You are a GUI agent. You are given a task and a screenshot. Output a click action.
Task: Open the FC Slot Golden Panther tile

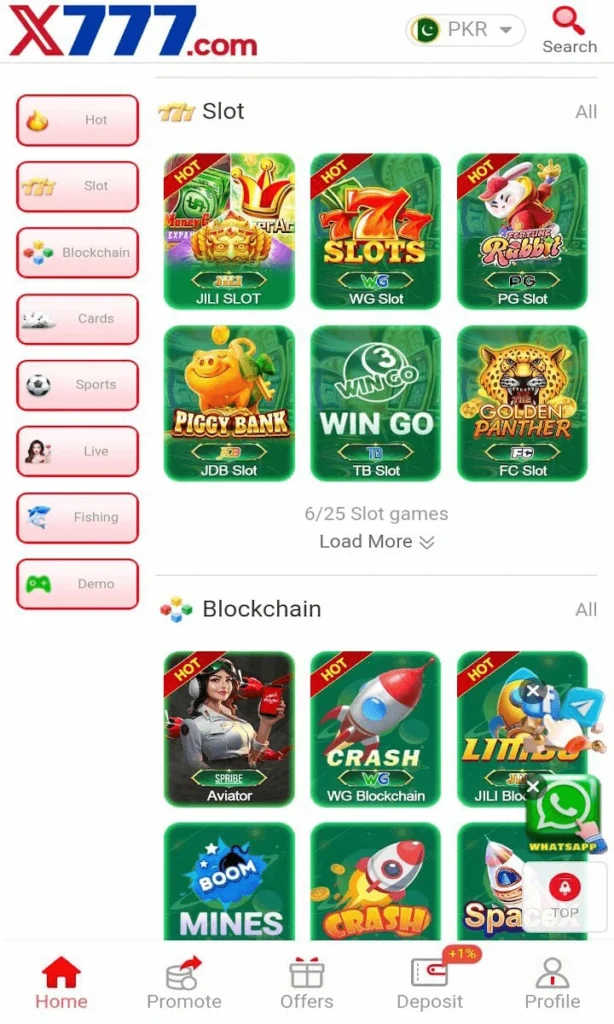point(522,402)
